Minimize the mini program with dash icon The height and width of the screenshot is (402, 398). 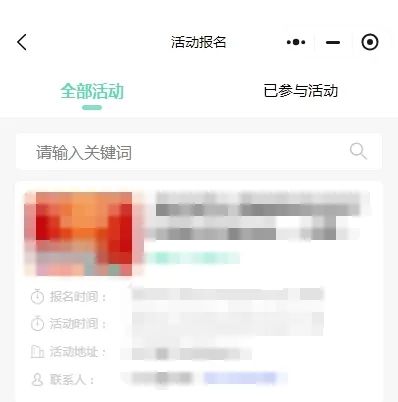[x=333, y=42]
